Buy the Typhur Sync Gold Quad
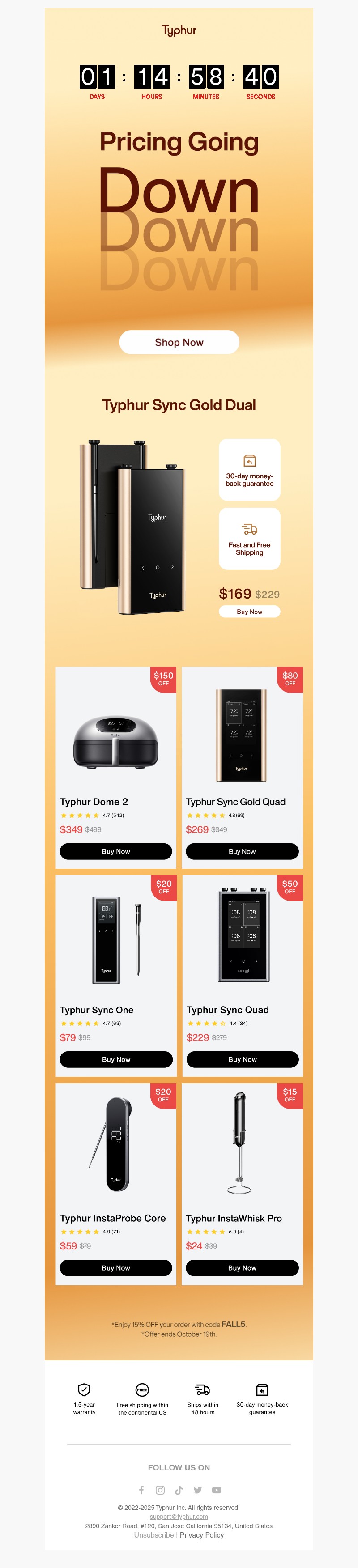This screenshot has width=358, height=1568. coord(242,852)
